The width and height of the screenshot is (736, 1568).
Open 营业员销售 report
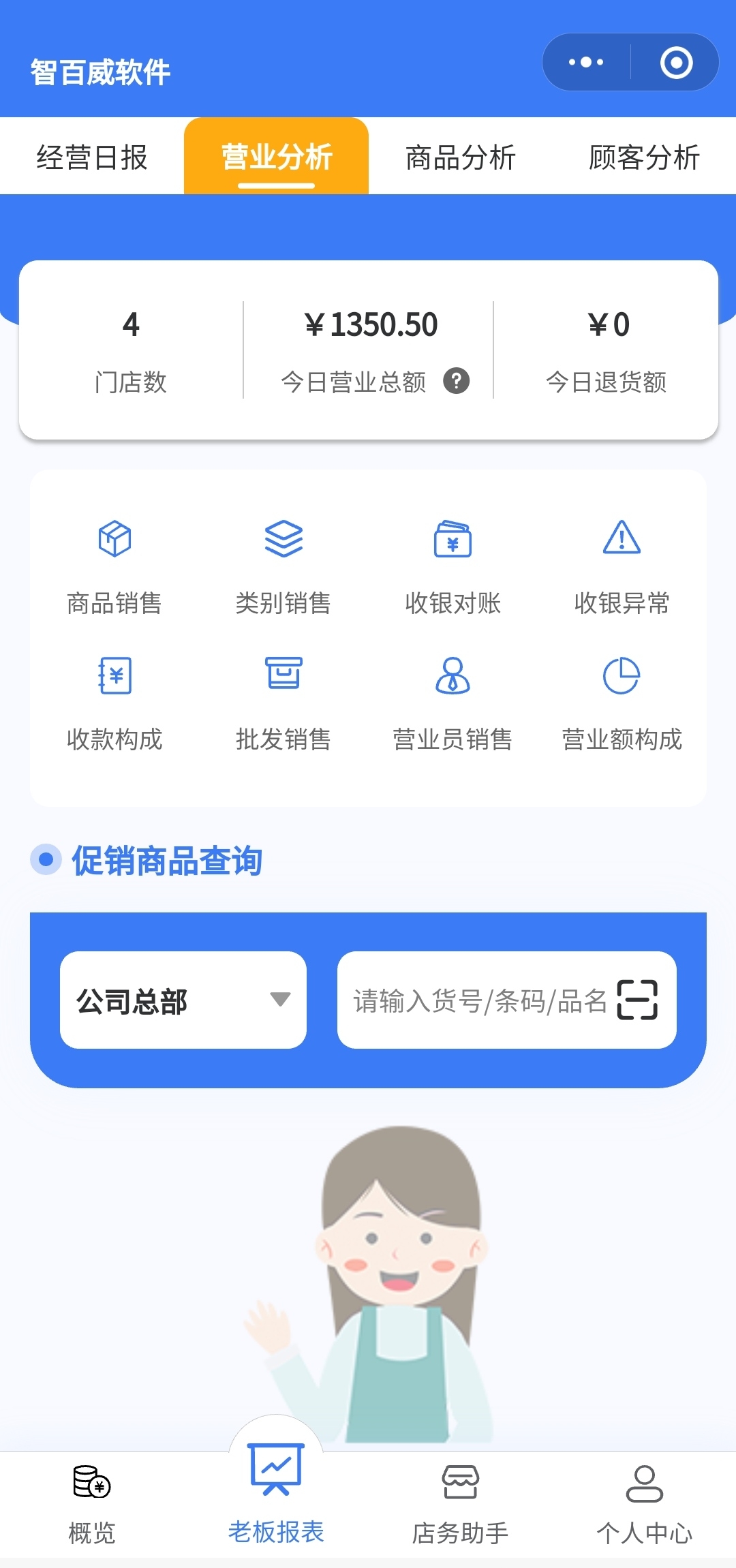tap(453, 703)
